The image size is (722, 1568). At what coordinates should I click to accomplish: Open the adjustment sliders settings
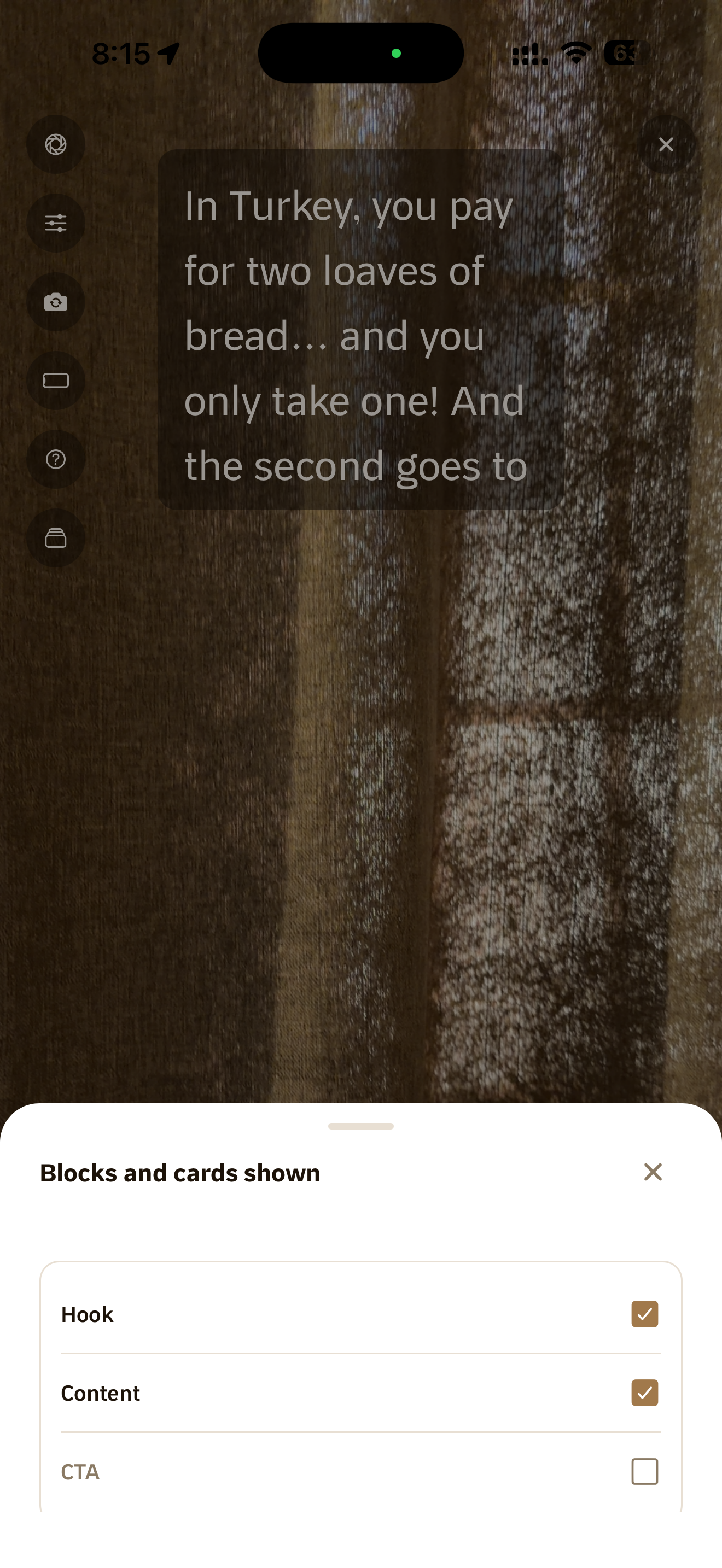[x=55, y=223]
